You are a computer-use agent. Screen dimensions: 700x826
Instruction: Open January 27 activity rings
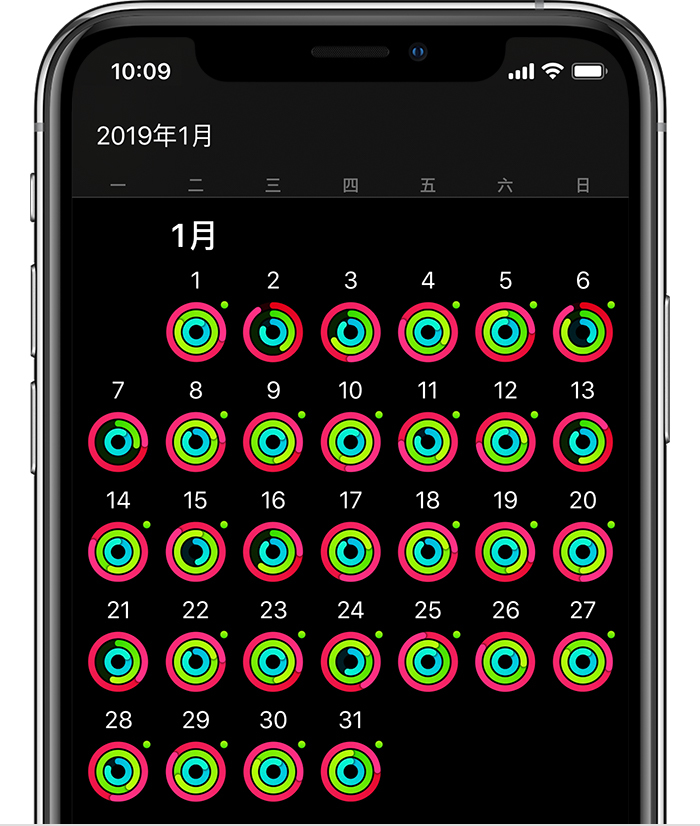tap(583, 662)
